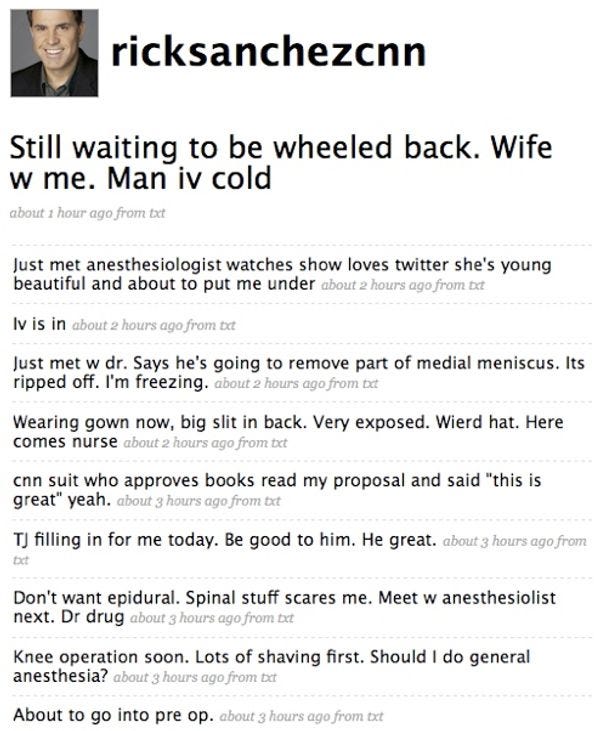This screenshot has width=600, height=731.
Task: Open the ricksanchezcnn profile name
Action: point(269,51)
